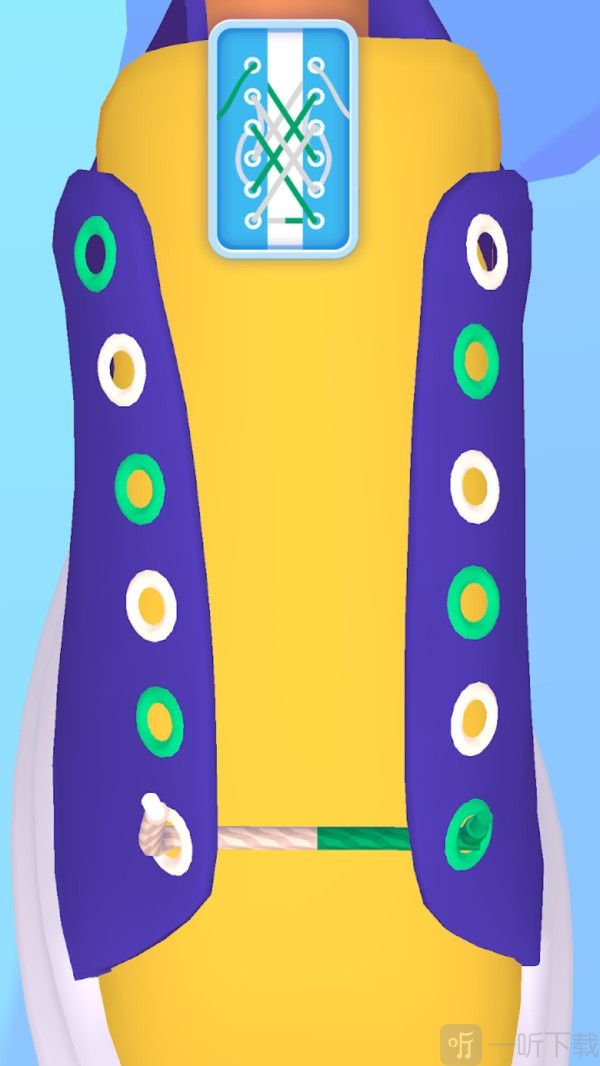The image size is (600, 1066).
Task: Open the lacing pattern preview card
Action: [283, 138]
